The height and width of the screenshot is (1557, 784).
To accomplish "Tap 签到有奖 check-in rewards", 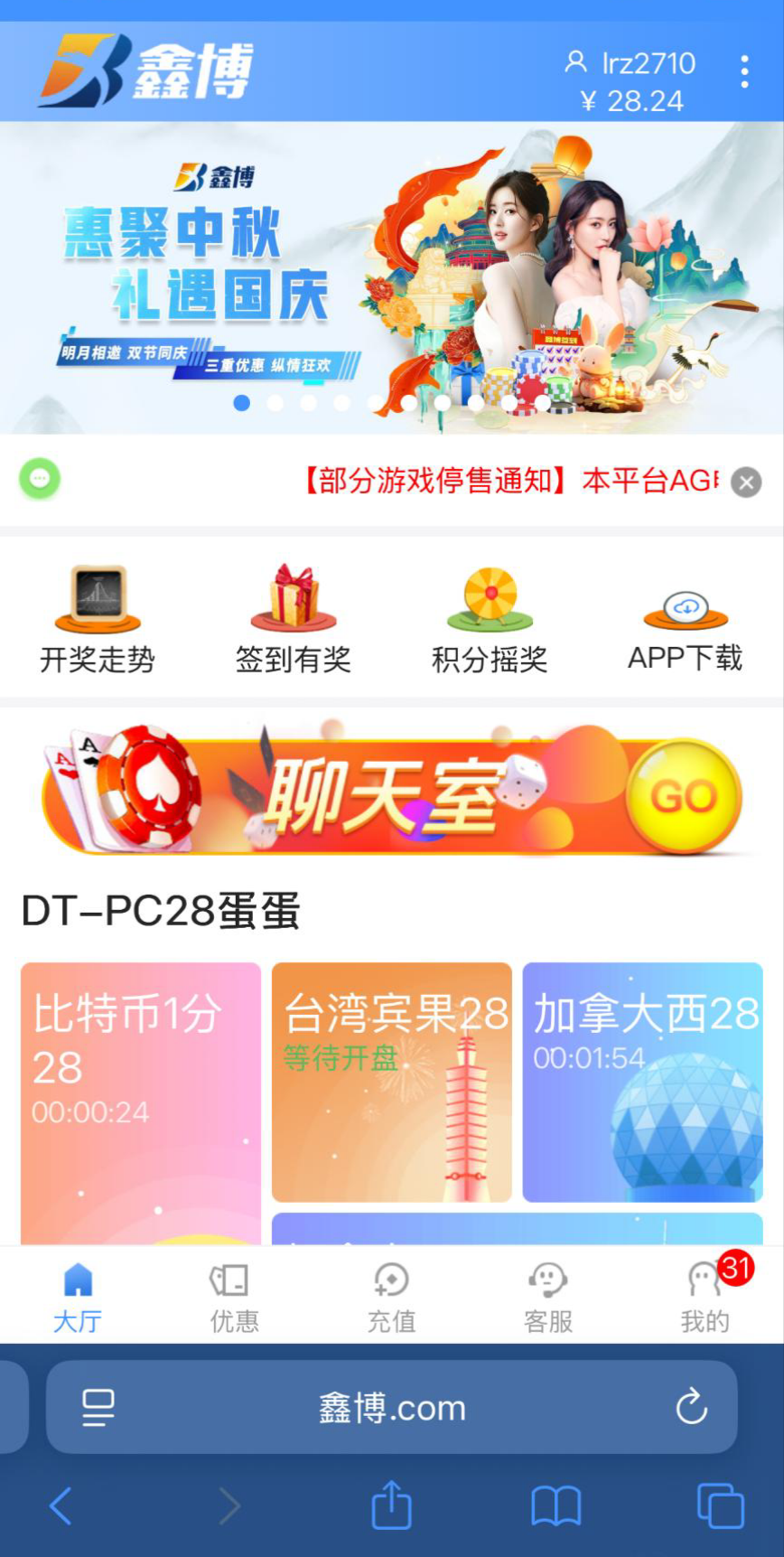I will point(294,619).
